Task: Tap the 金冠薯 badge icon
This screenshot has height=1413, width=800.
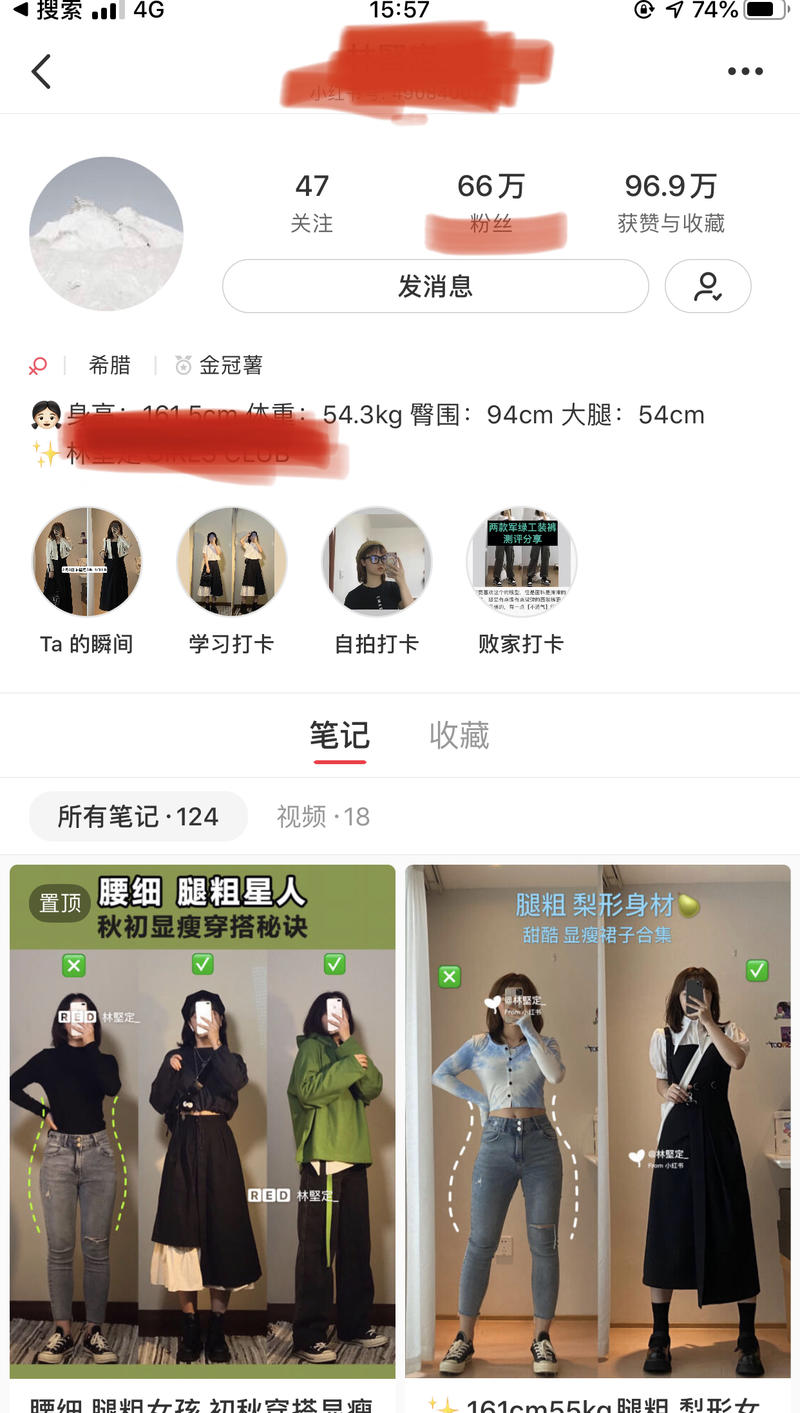Action: coord(182,365)
